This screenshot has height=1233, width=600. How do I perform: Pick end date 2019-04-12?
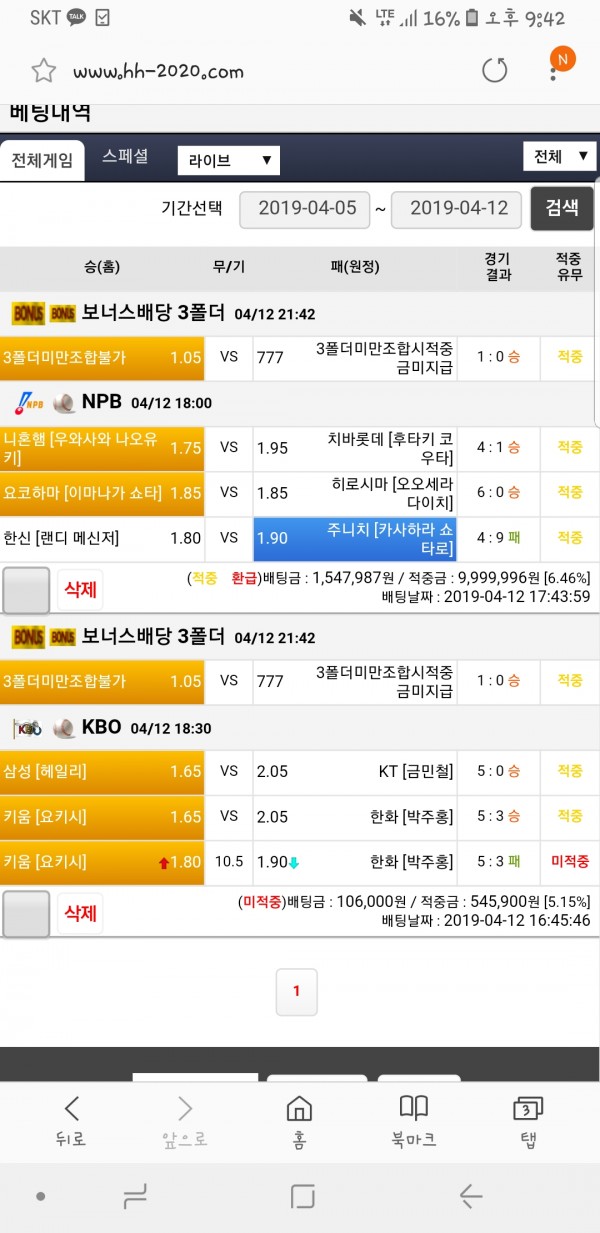(x=457, y=209)
